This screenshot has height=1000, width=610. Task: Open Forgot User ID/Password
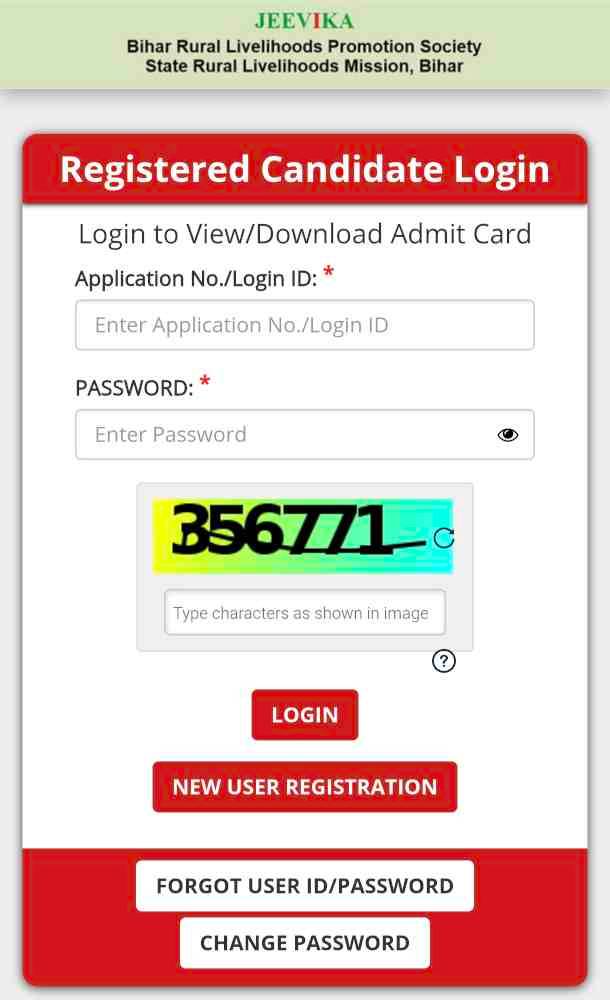(304, 886)
